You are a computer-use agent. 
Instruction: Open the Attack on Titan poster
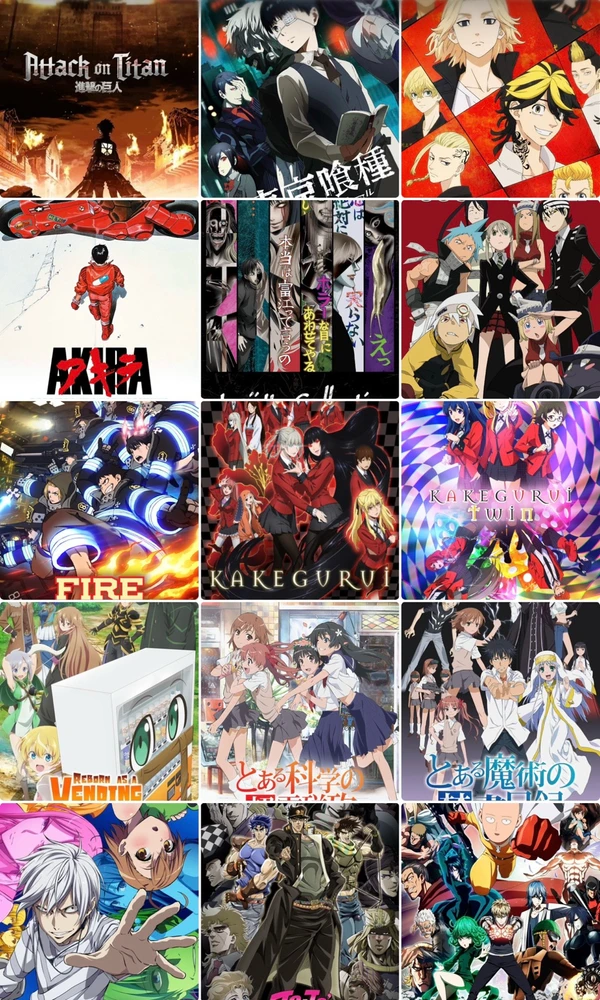click(99, 98)
